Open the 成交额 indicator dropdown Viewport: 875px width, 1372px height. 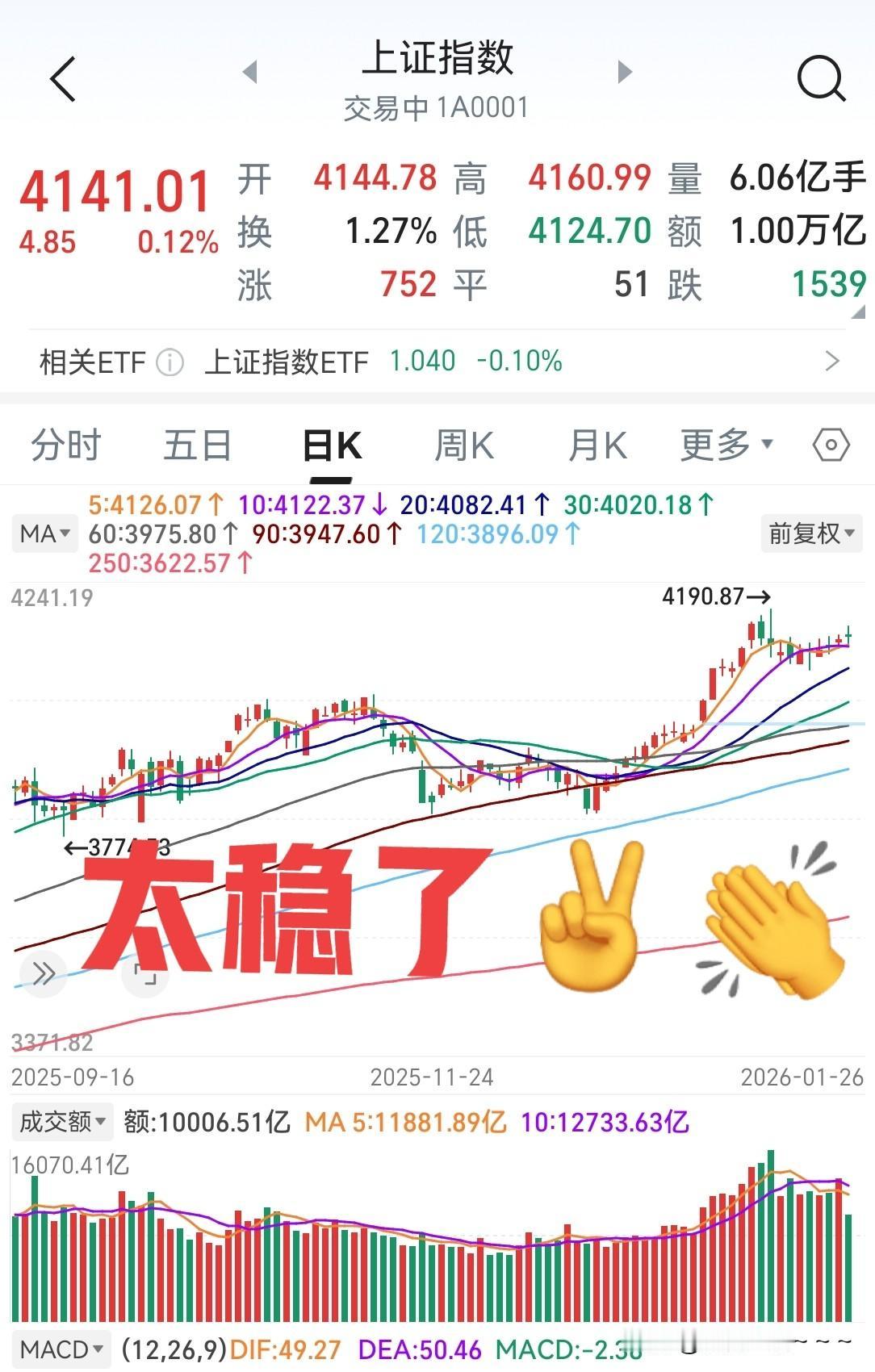click(61, 1121)
